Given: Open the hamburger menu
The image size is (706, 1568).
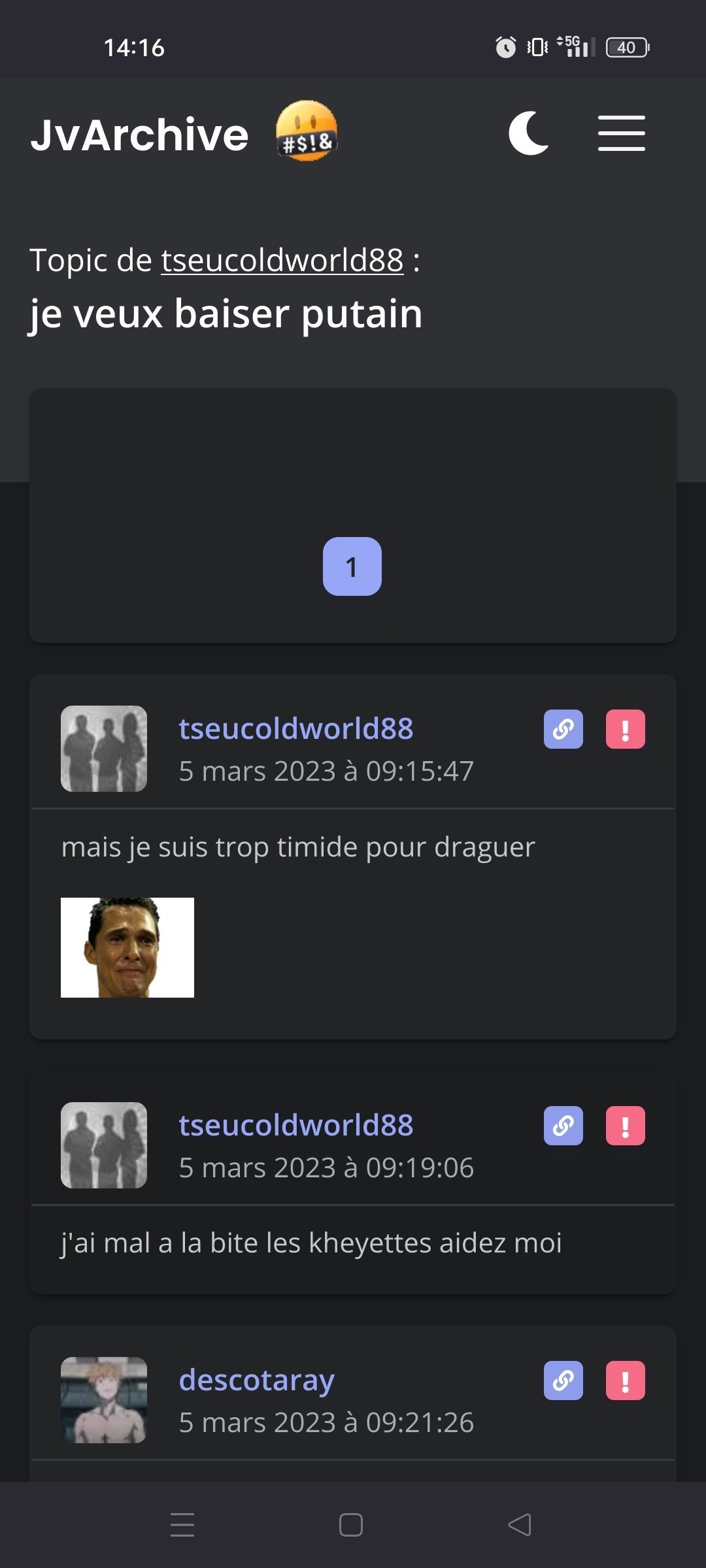Looking at the screenshot, I should click(621, 133).
